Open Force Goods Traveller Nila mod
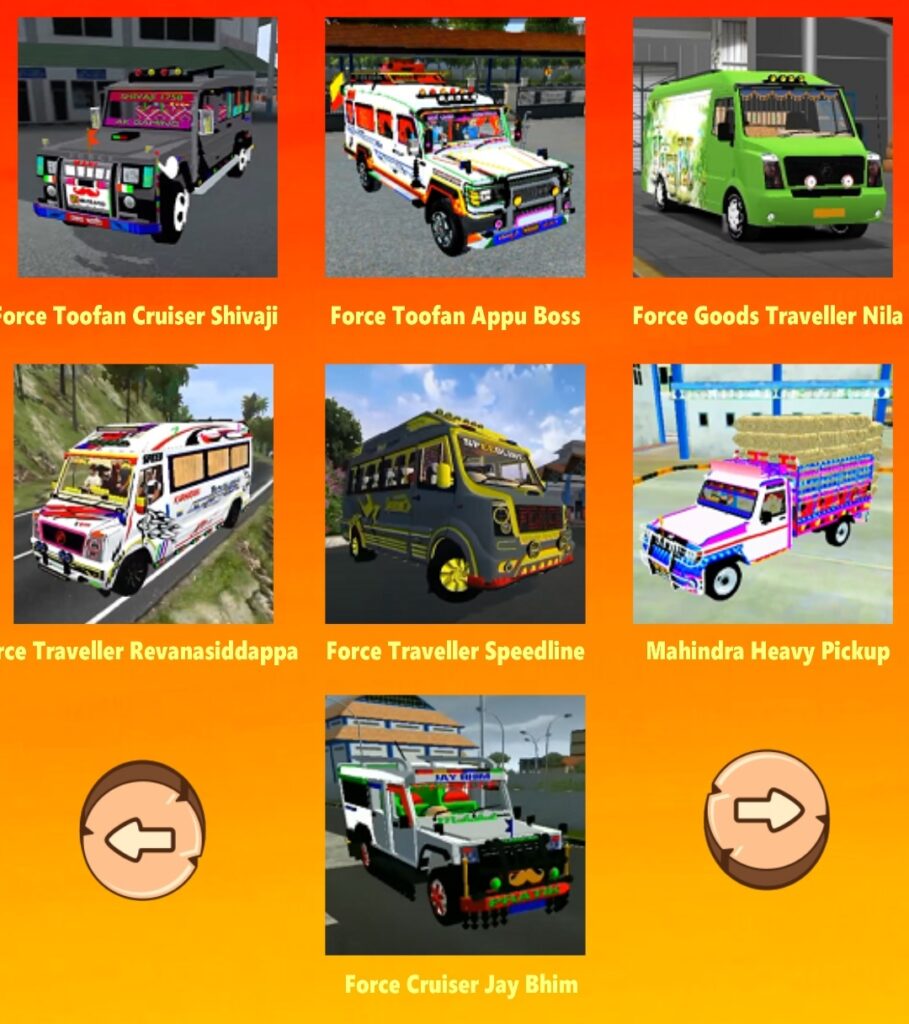The image size is (909, 1024). click(762, 147)
